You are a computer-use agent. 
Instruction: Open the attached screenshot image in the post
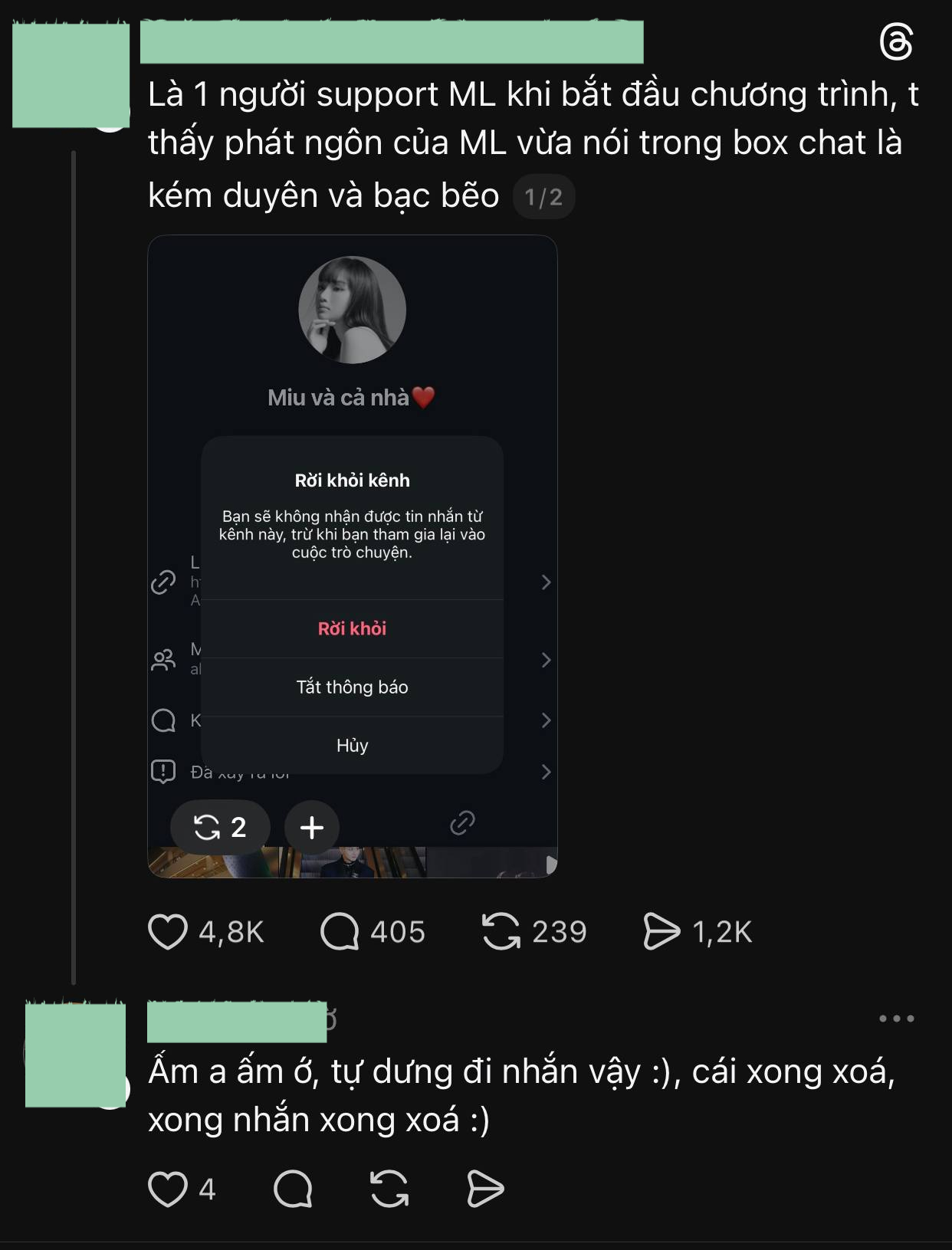352,556
